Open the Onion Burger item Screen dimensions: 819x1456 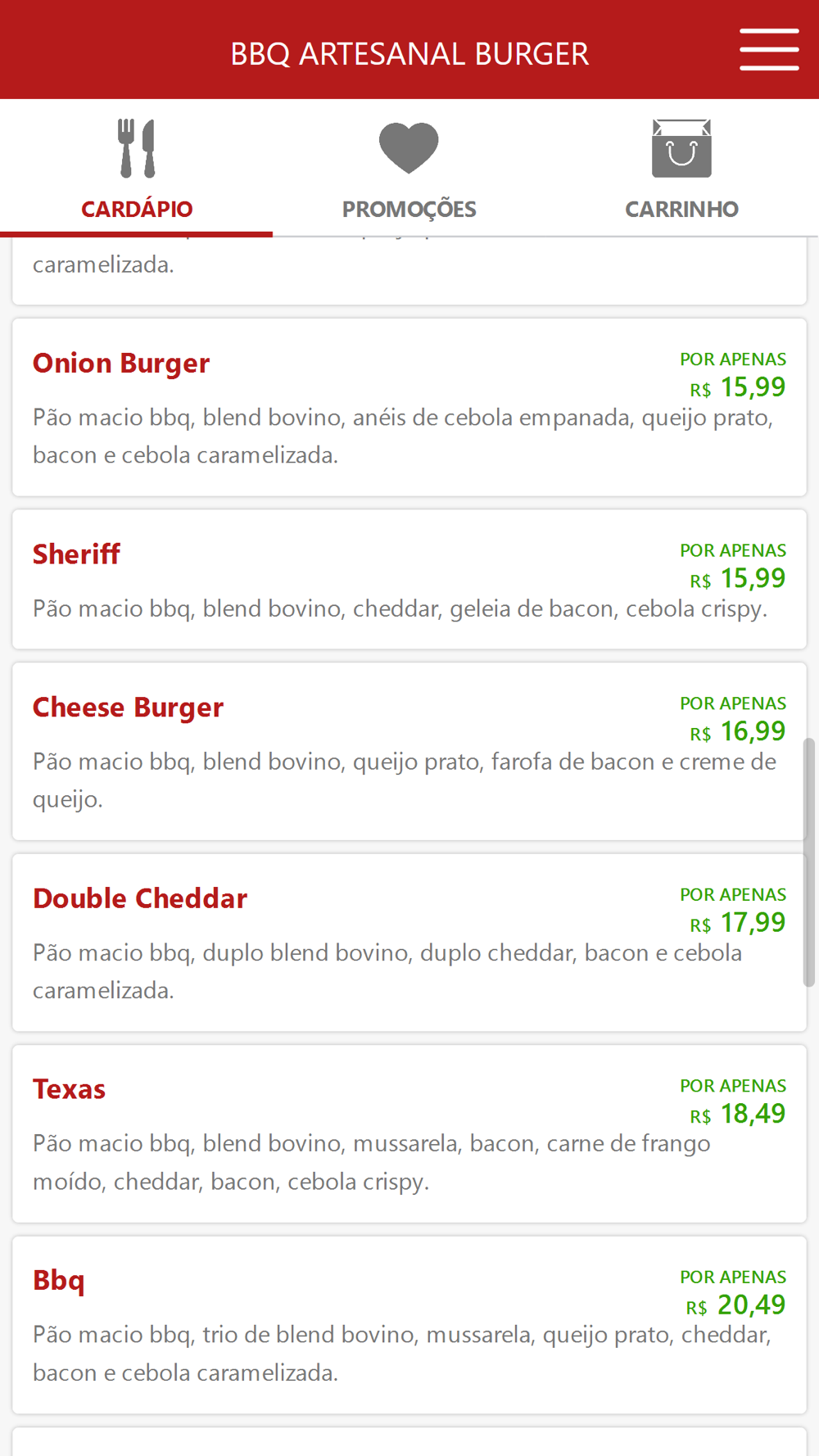click(409, 408)
